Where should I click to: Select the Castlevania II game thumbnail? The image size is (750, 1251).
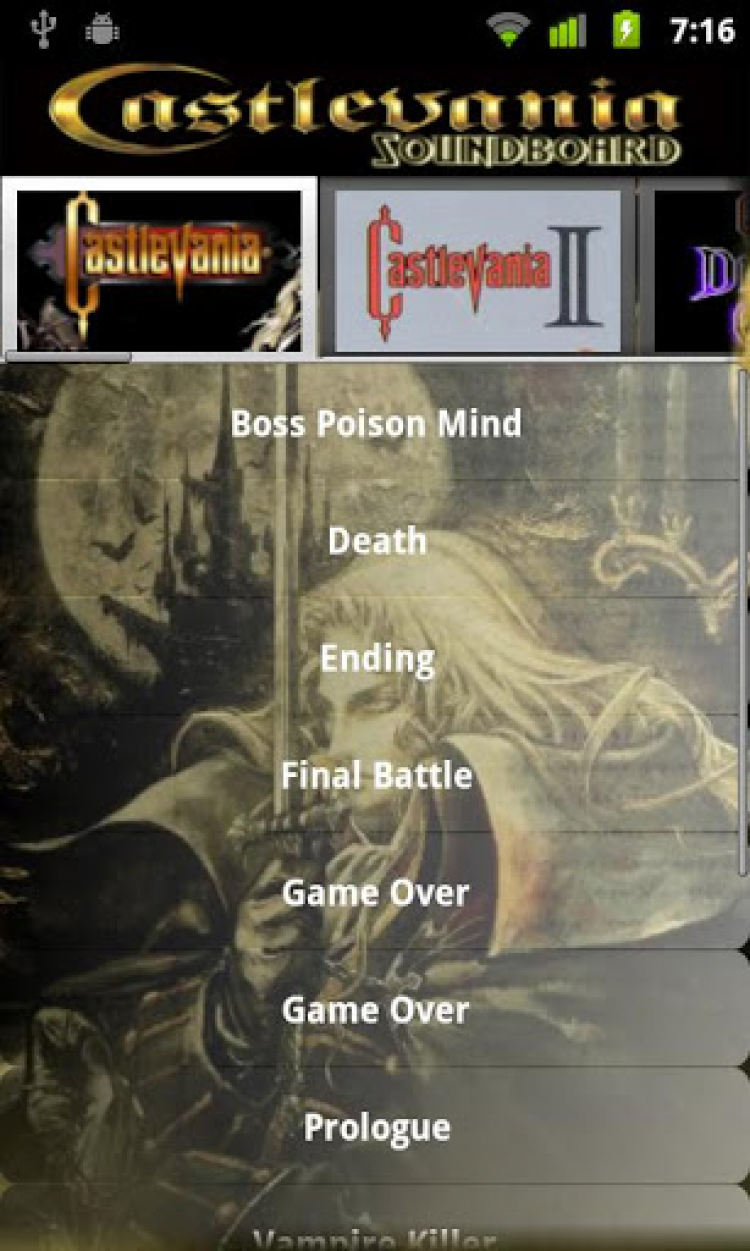coord(477,268)
